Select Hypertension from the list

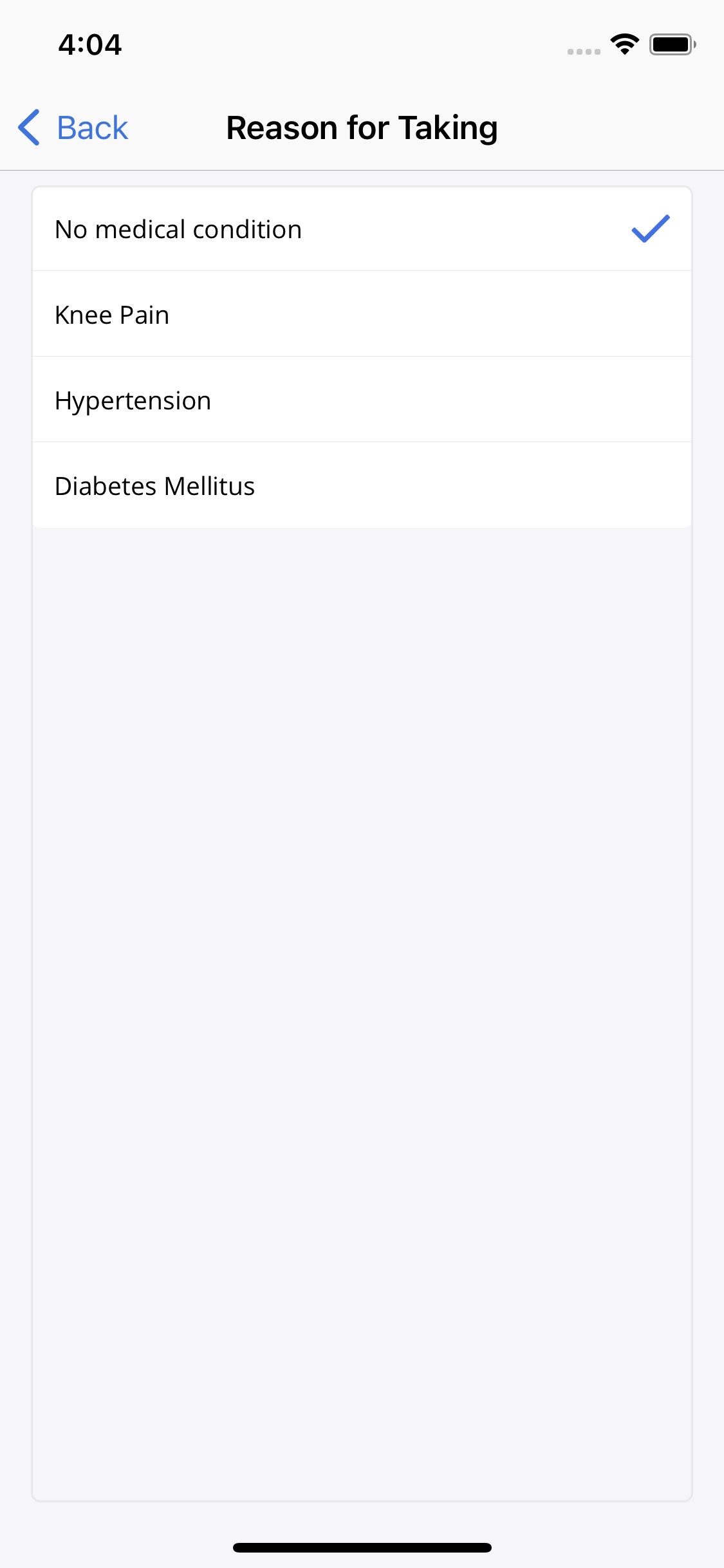(x=361, y=400)
